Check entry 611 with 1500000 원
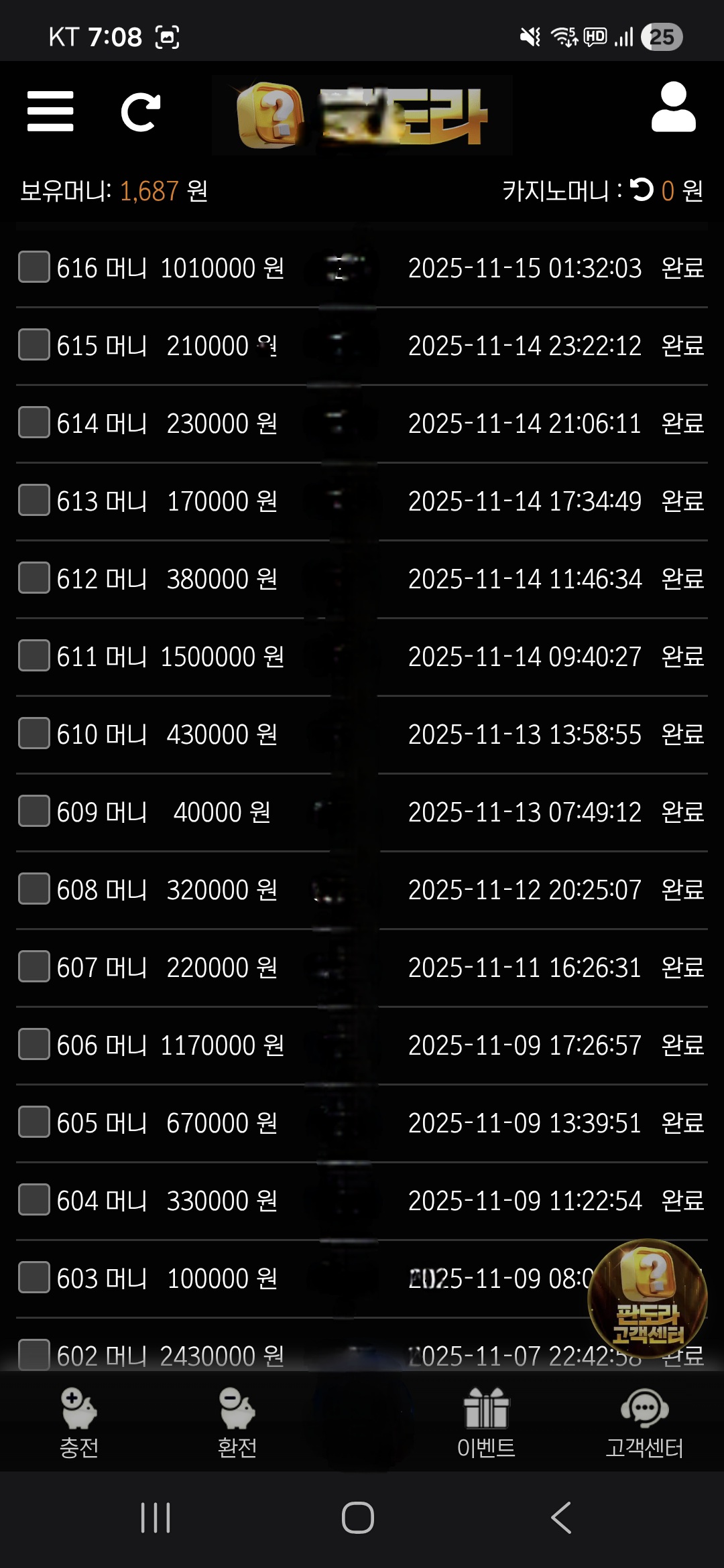Image resolution: width=724 pixels, height=1568 pixels. pyautogui.click(x=34, y=656)
